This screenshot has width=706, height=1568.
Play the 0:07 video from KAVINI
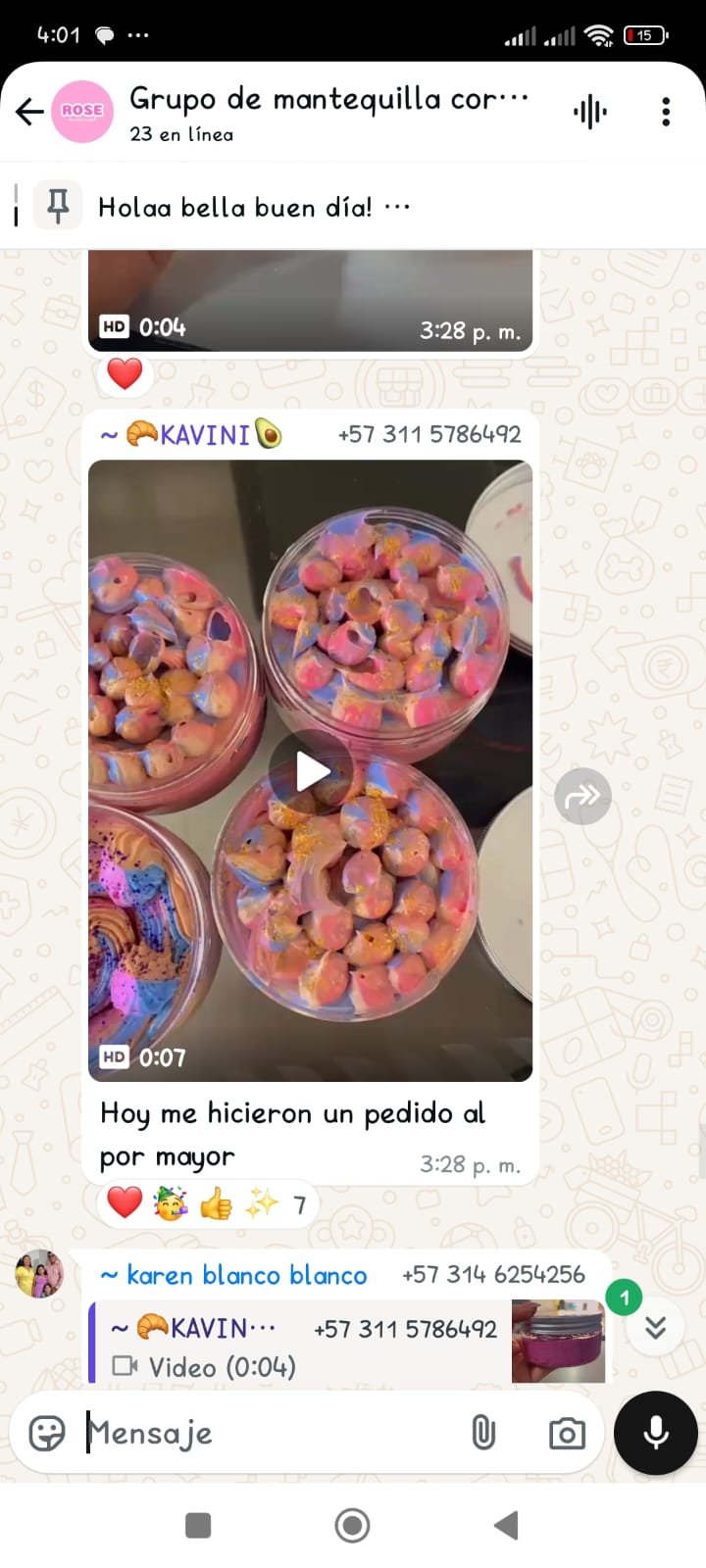tap(311, 772)
